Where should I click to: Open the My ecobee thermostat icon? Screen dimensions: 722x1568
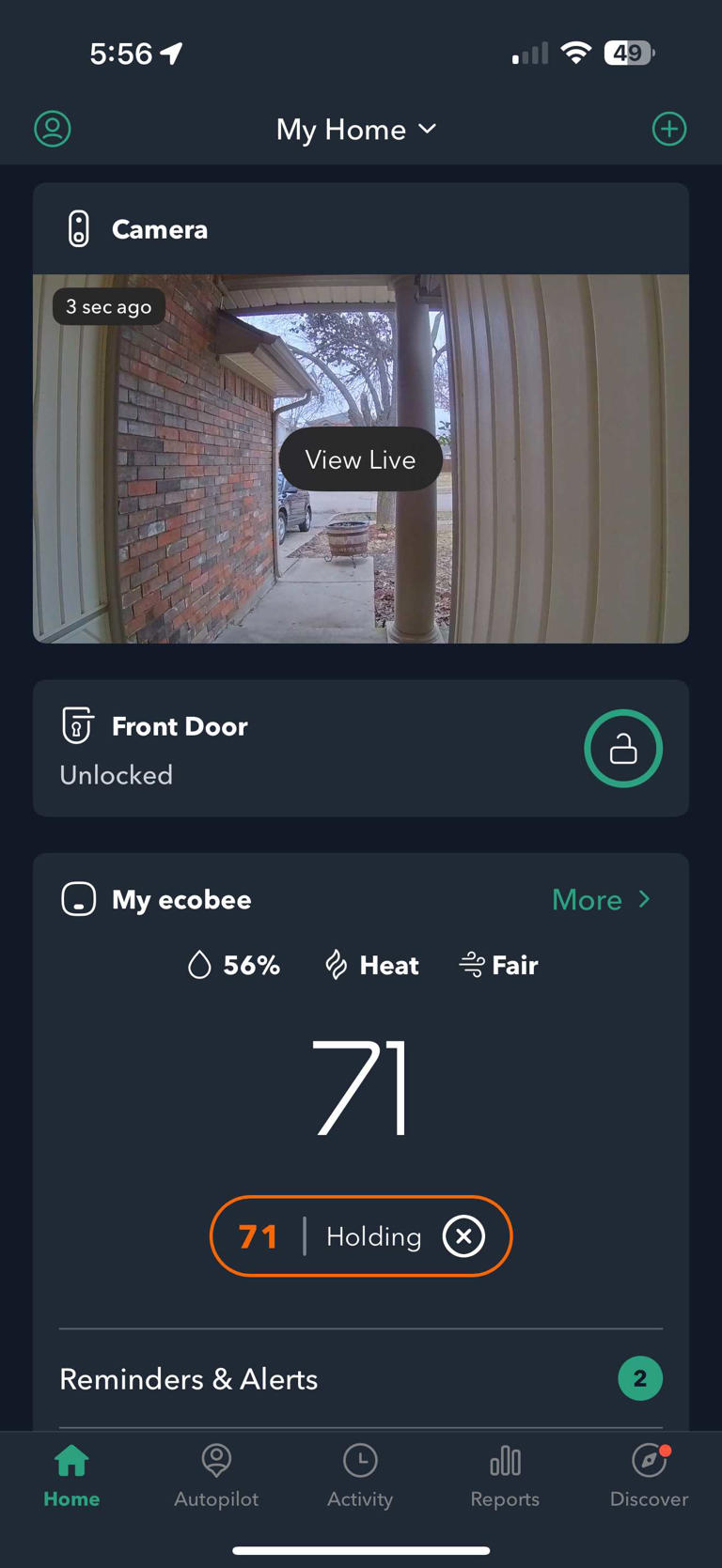(x=79, y=899)
